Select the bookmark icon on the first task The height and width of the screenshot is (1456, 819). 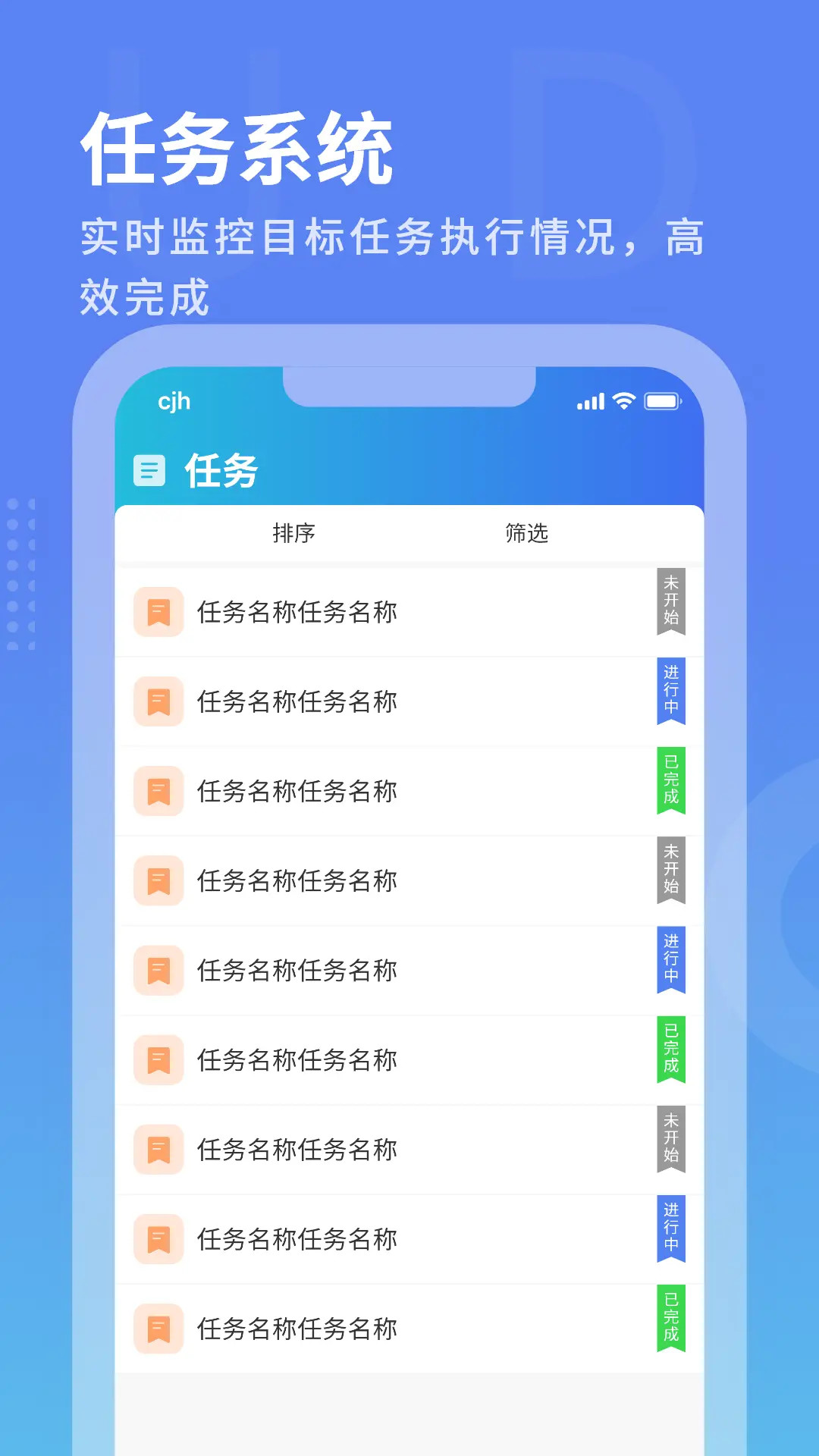point(158,611)
